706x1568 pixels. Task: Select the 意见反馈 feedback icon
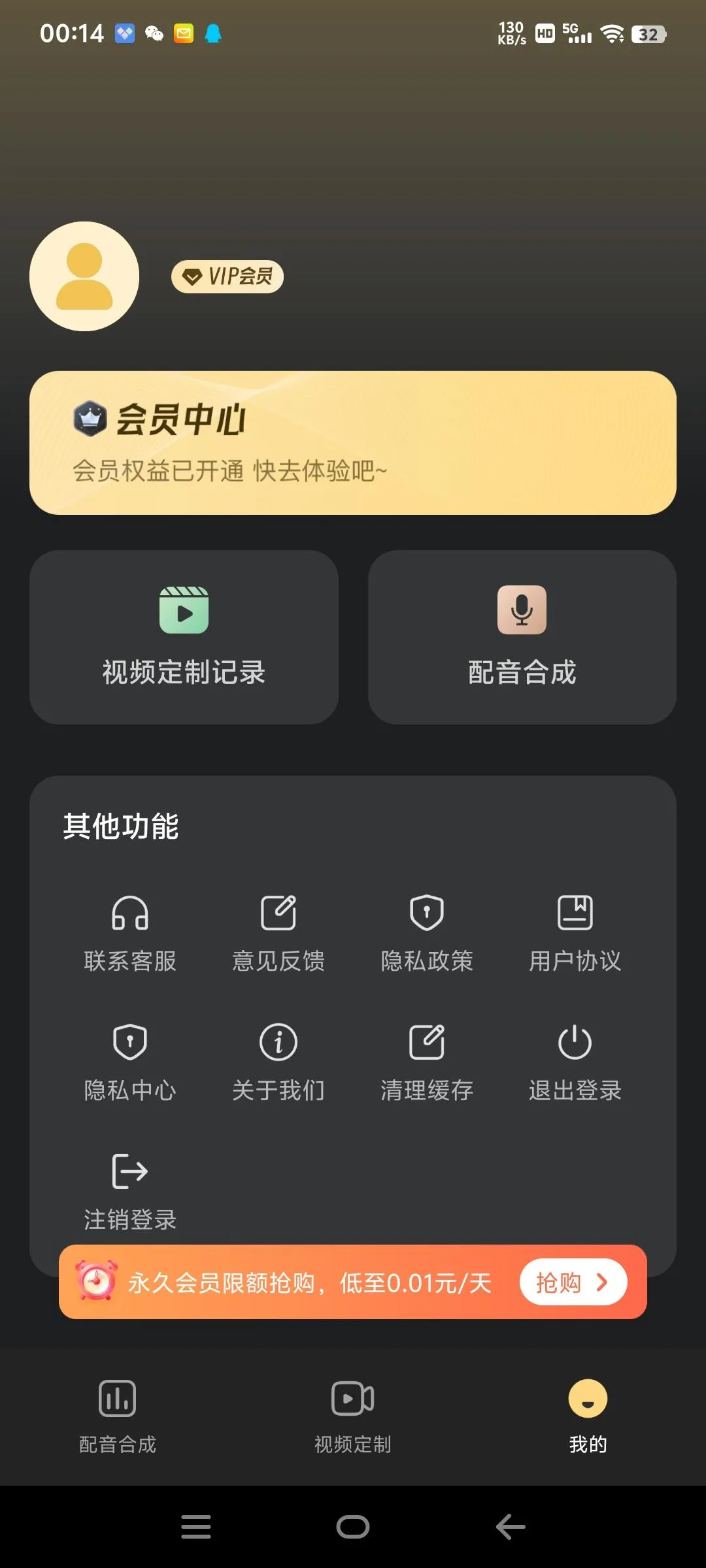coord(279,913)
